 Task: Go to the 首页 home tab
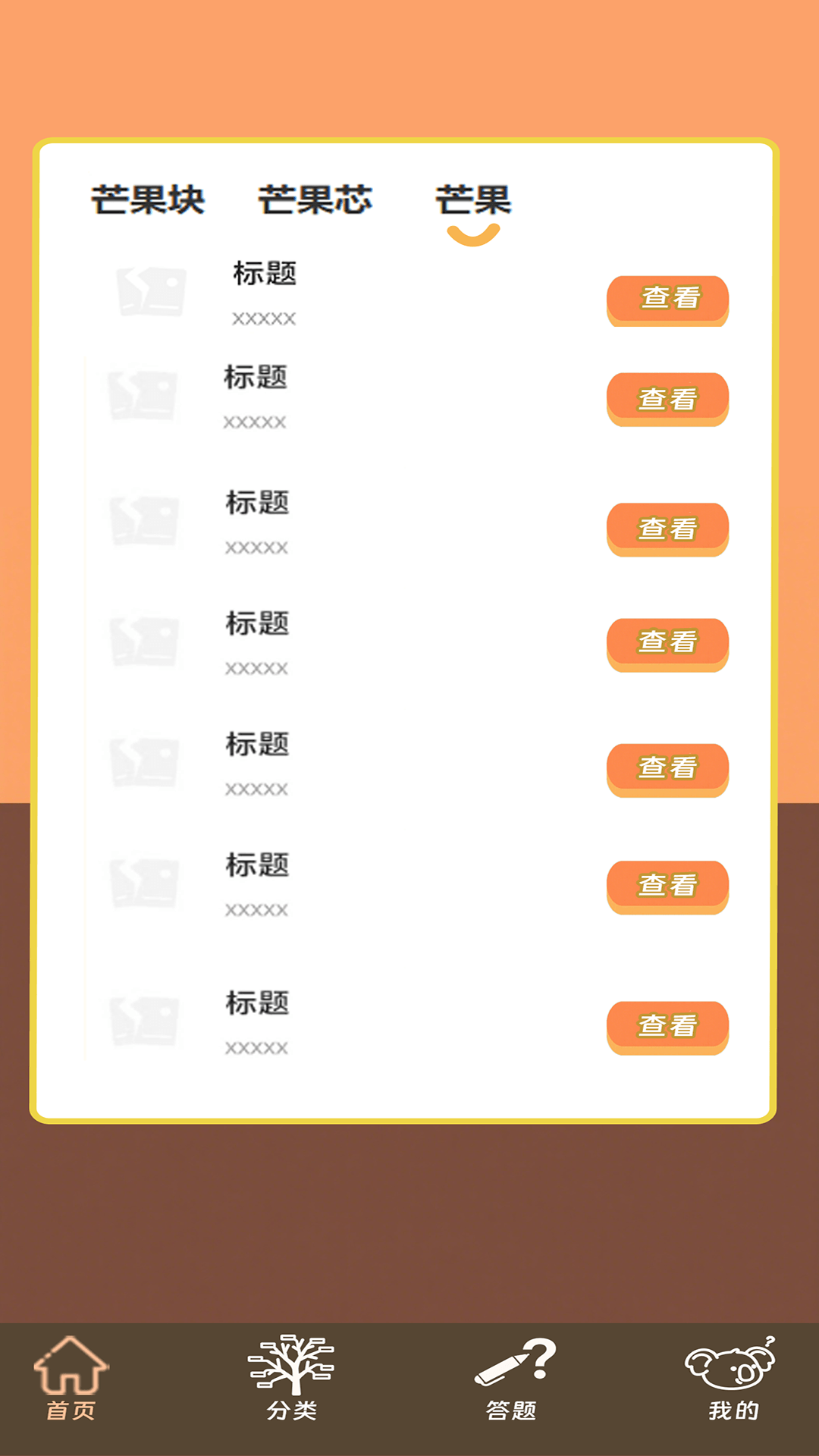pyautogui.click(x=71, y=1379)
